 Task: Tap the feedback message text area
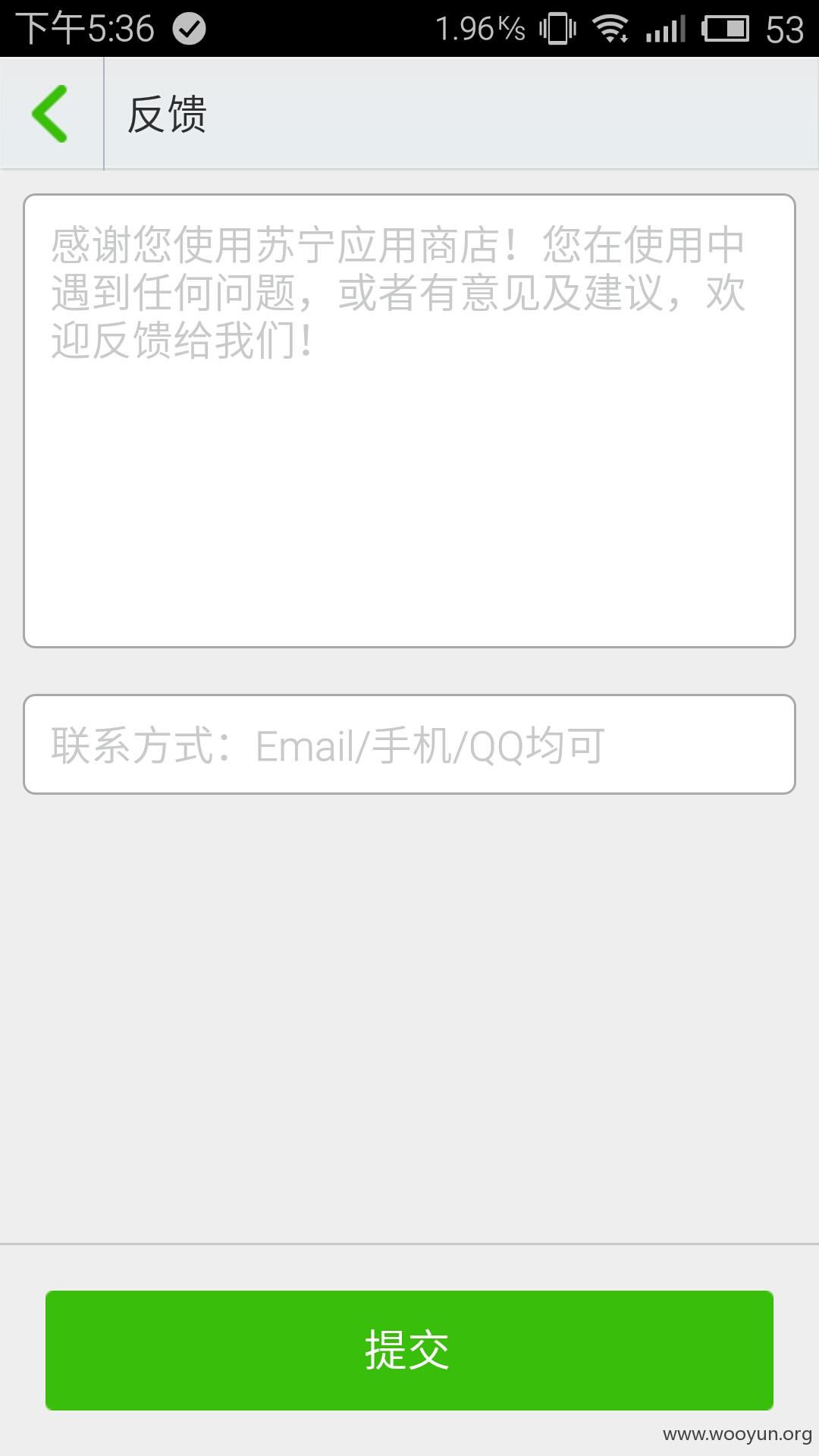(x=409, y=421)
